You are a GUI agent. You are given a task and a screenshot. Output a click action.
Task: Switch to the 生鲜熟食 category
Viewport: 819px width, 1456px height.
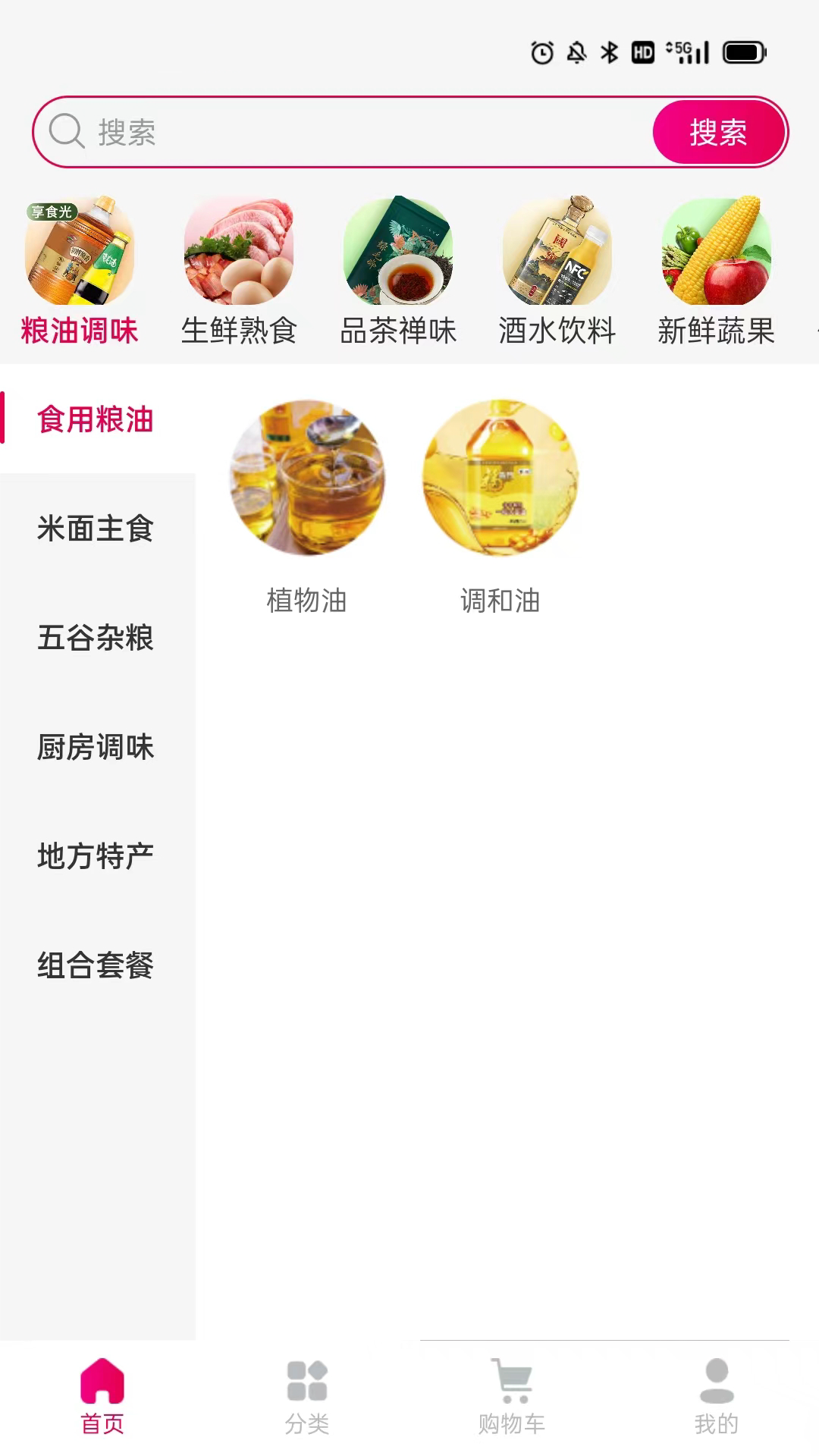click(239, 271)
